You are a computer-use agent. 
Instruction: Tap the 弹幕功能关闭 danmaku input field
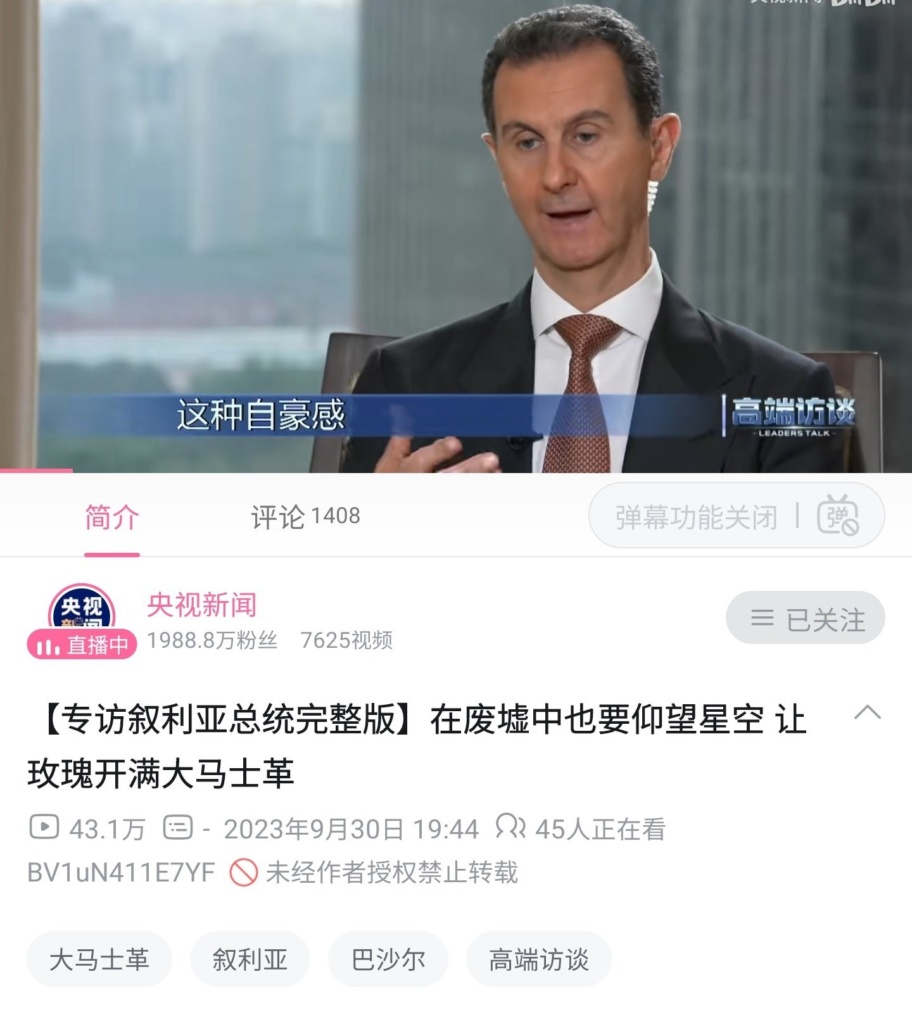coord(696,517)
